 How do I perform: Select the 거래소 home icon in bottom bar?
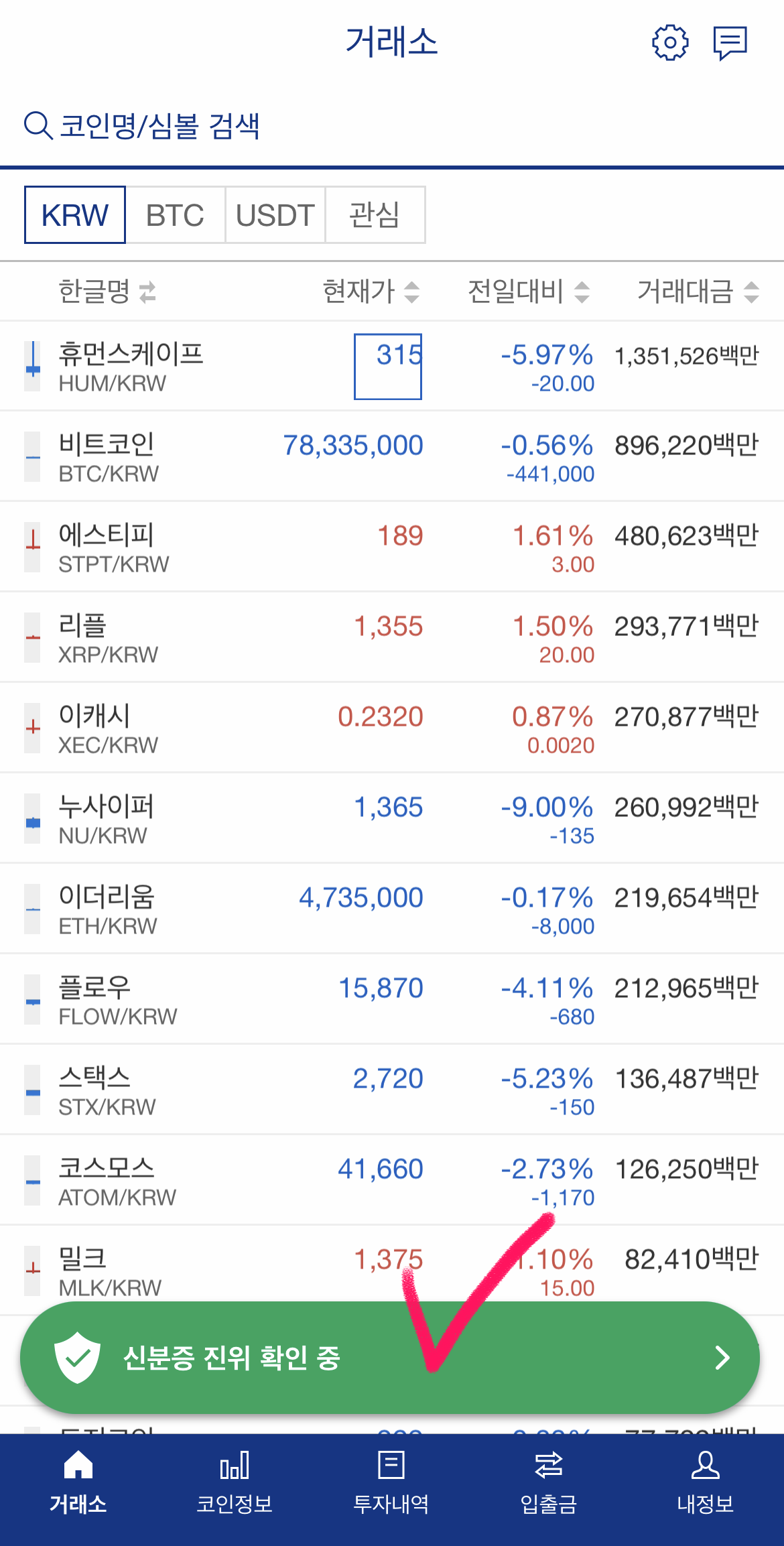pos(78,1465)
